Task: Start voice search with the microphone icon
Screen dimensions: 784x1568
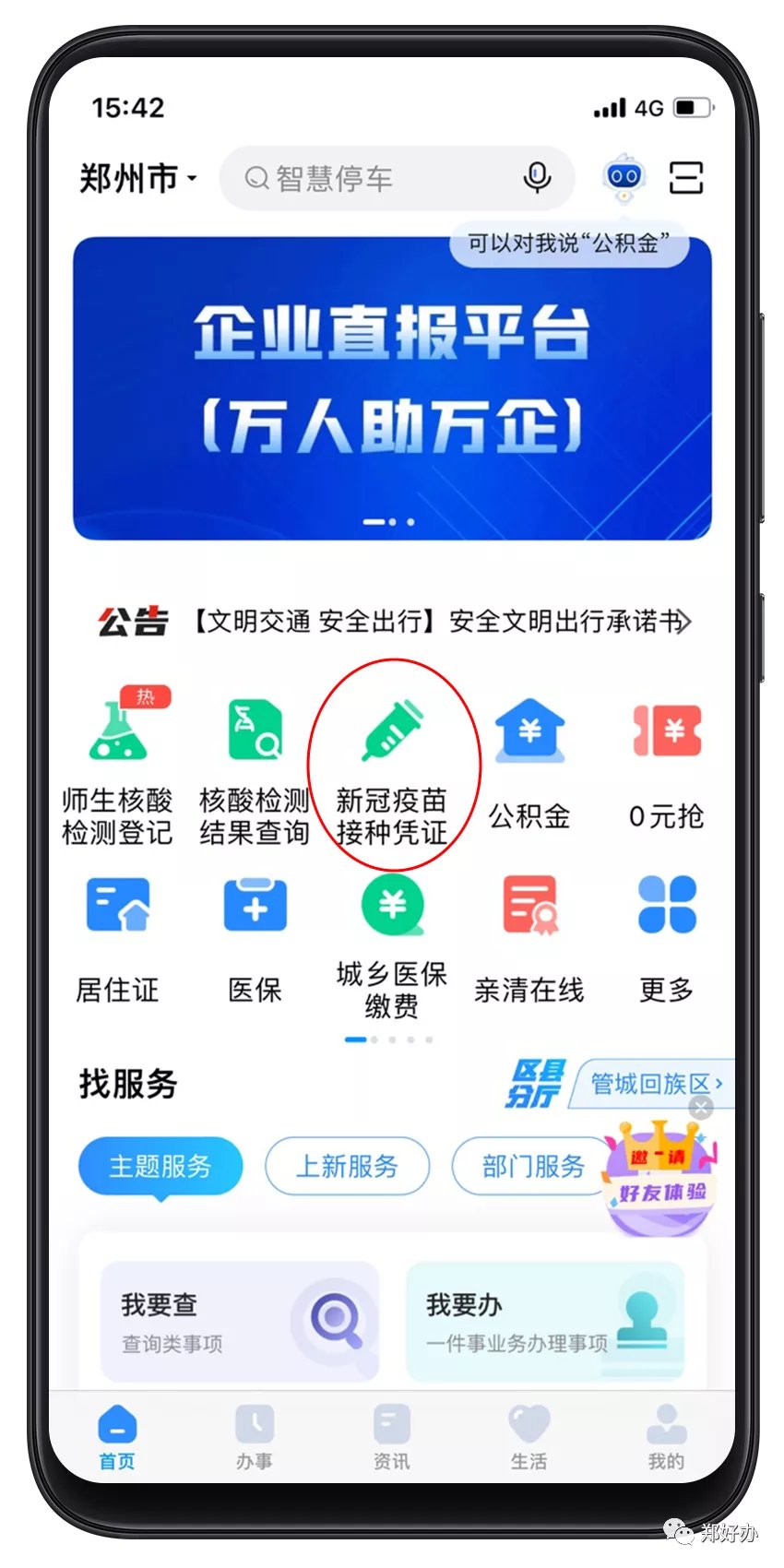Action: click(x=537, y=177)
